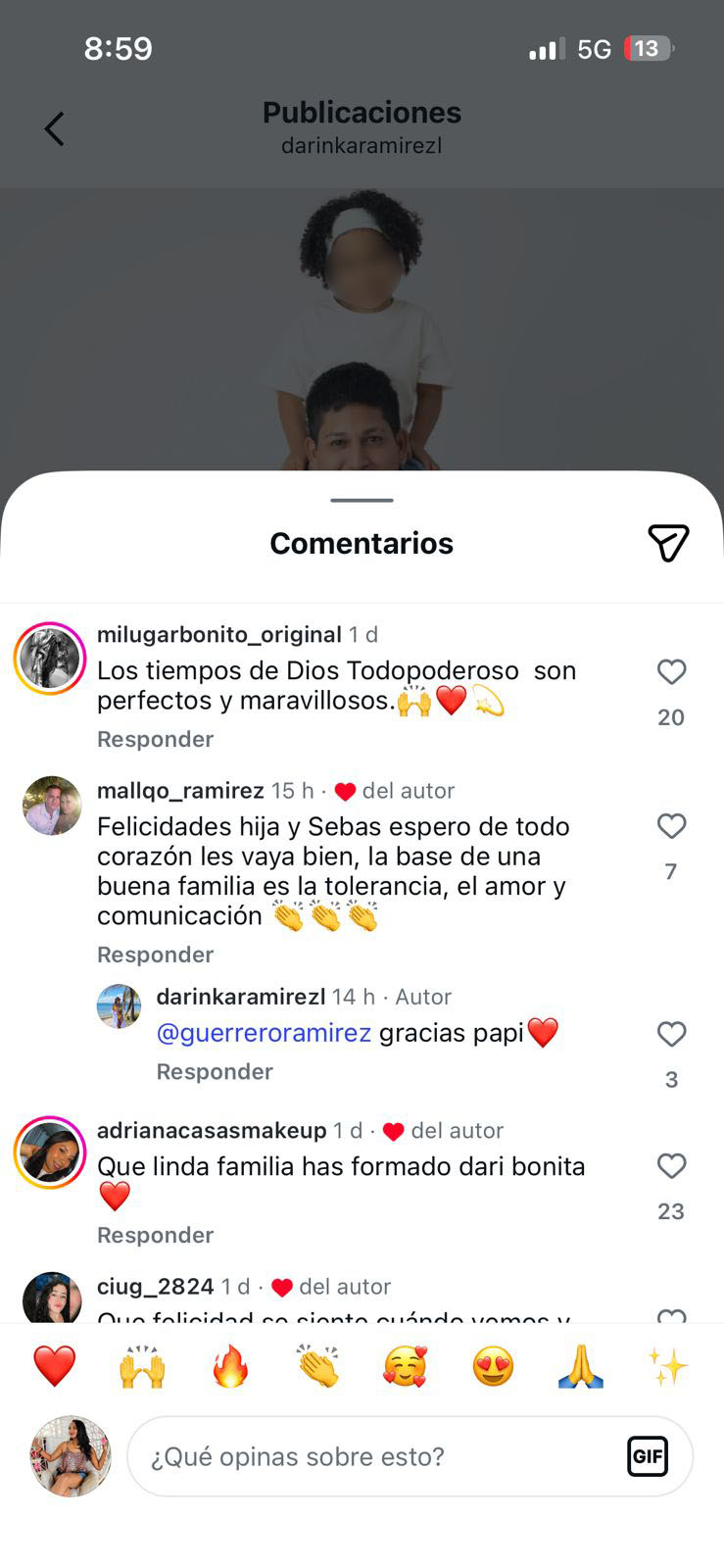This screenshot has height=1568, width=724.
Task: Insert the clapping hands quick emoji
Action: tap(318, 1366)
